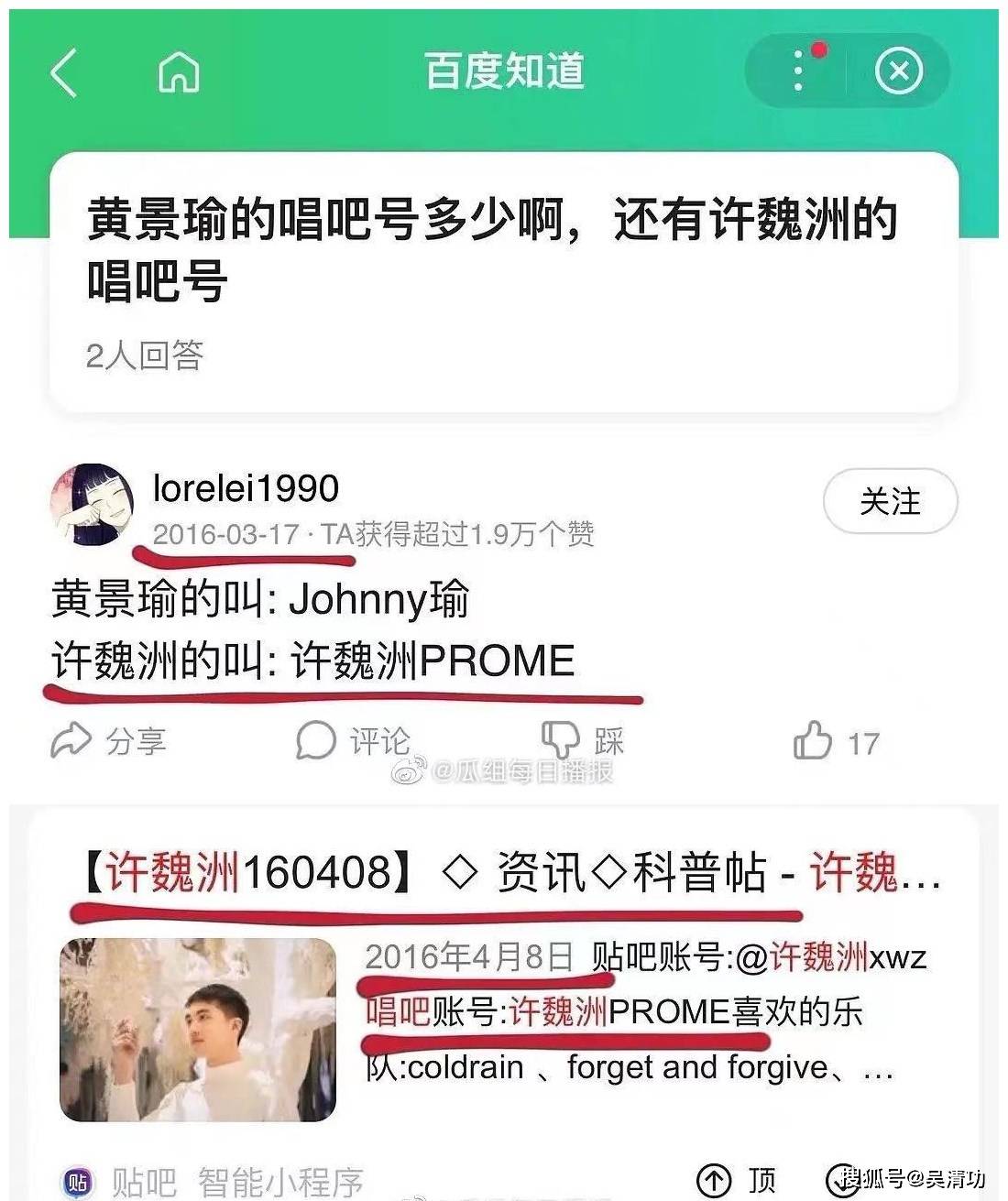Screen dimensions: 1008x1201
Task: Open the three-dot overflow menu
Action: click(798, 71)
